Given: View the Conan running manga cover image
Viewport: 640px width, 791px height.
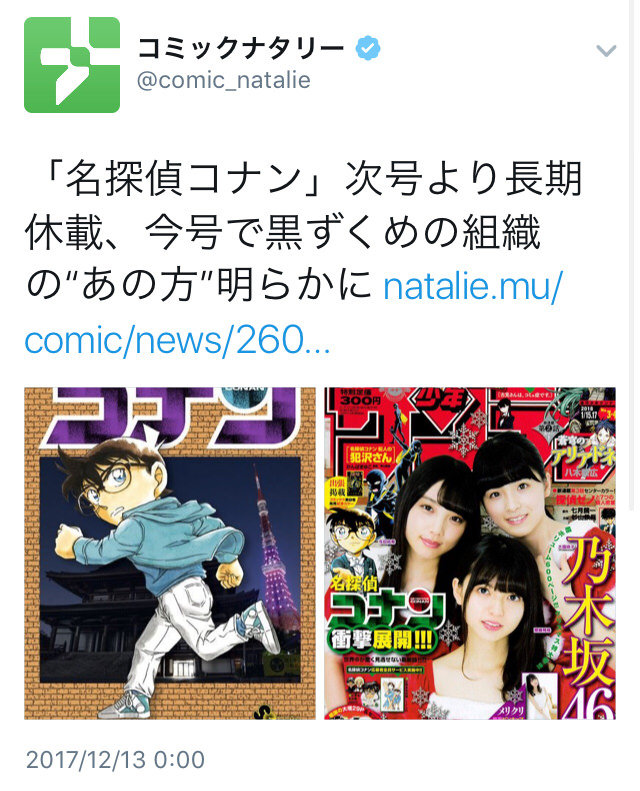Looking at the screenshot, I should pyautogui.click(x=170, y=553).
